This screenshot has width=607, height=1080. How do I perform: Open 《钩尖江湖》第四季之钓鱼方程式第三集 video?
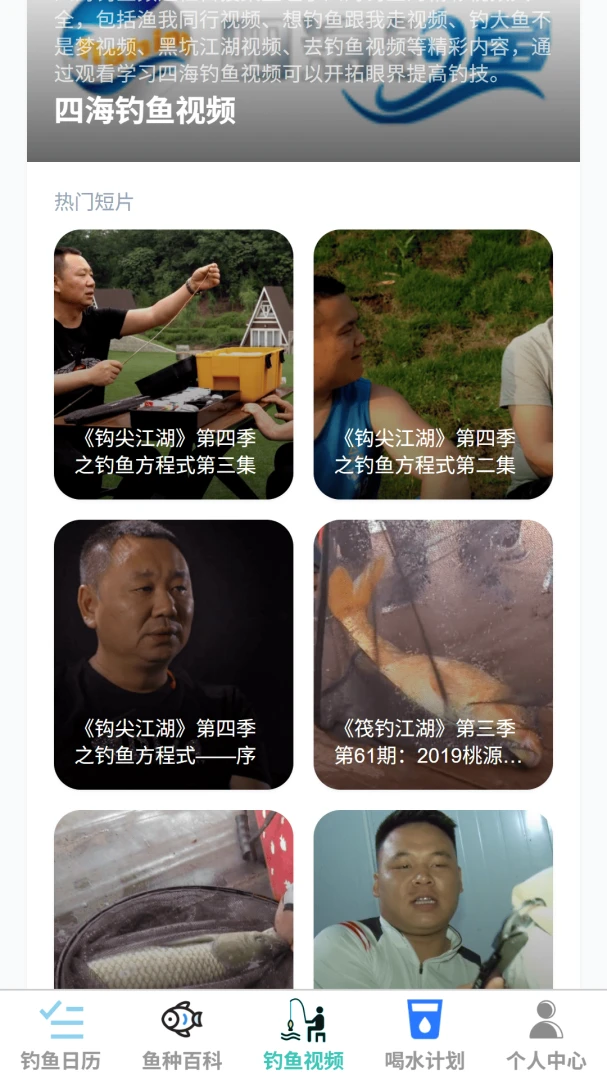click(174, 364)
